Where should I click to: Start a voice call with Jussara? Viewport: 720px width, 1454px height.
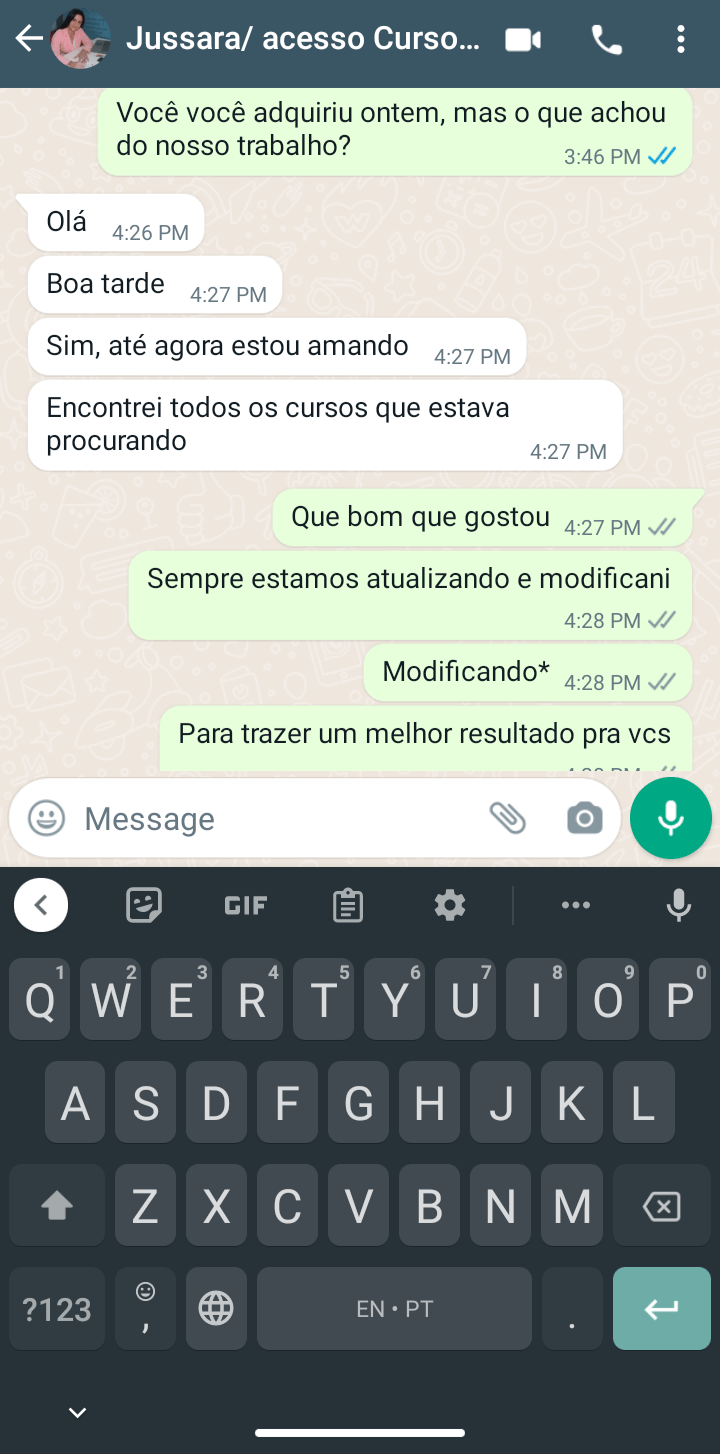tap(606, 39)
